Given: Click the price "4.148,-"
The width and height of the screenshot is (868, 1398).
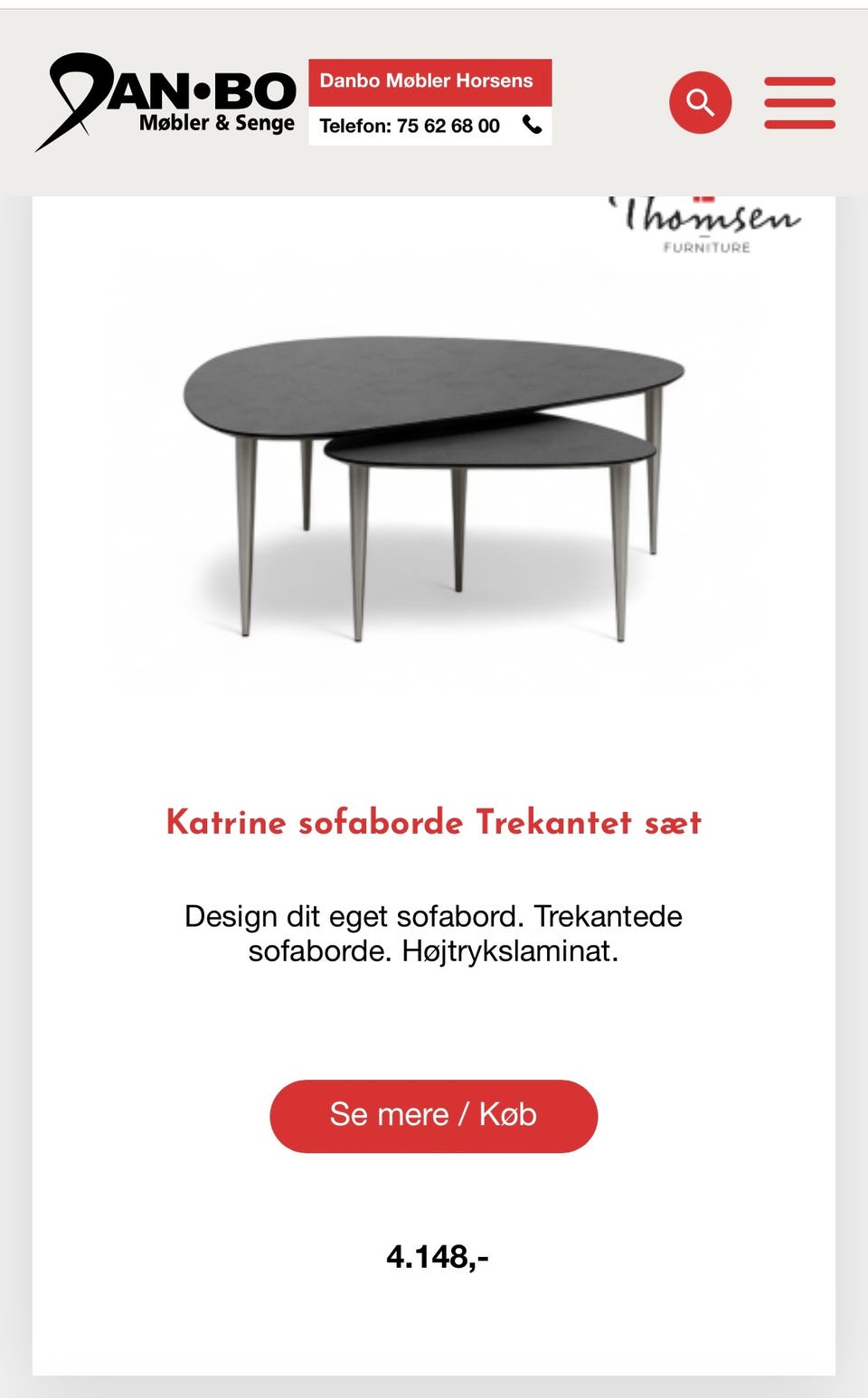Looking at the screenshot, I should tap(439, 1257).
